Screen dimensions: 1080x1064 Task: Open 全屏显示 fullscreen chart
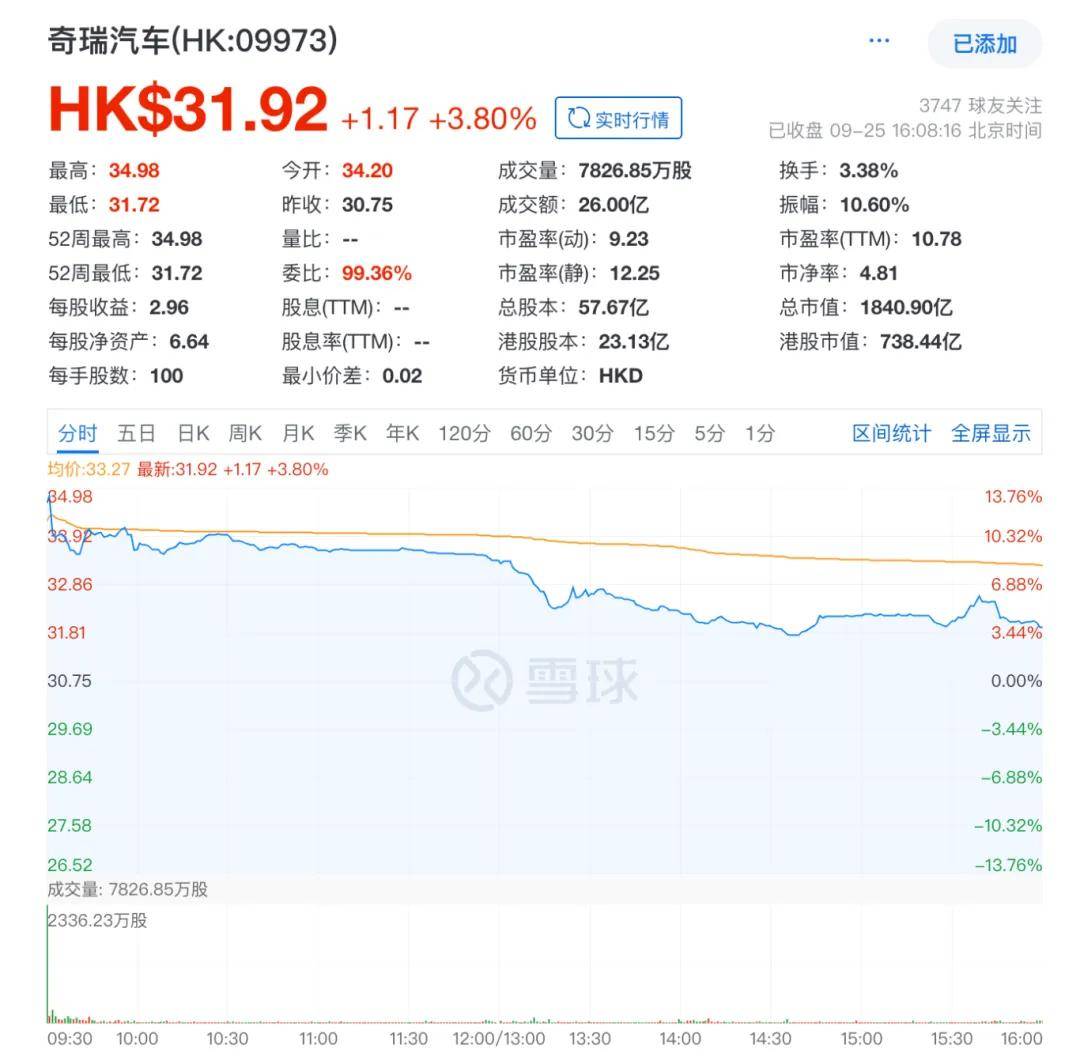point(990,433)
